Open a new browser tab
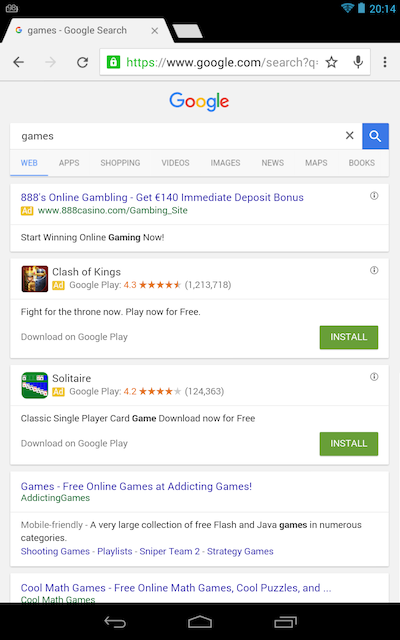Screen dimensions: 400x640 point(187,31)
